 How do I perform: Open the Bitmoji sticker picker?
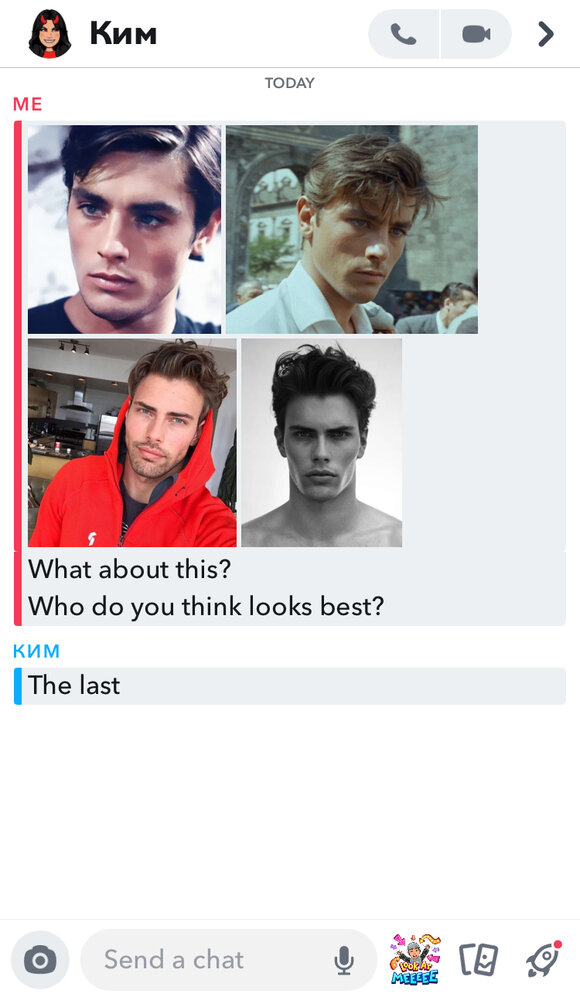tap(415, 959)
